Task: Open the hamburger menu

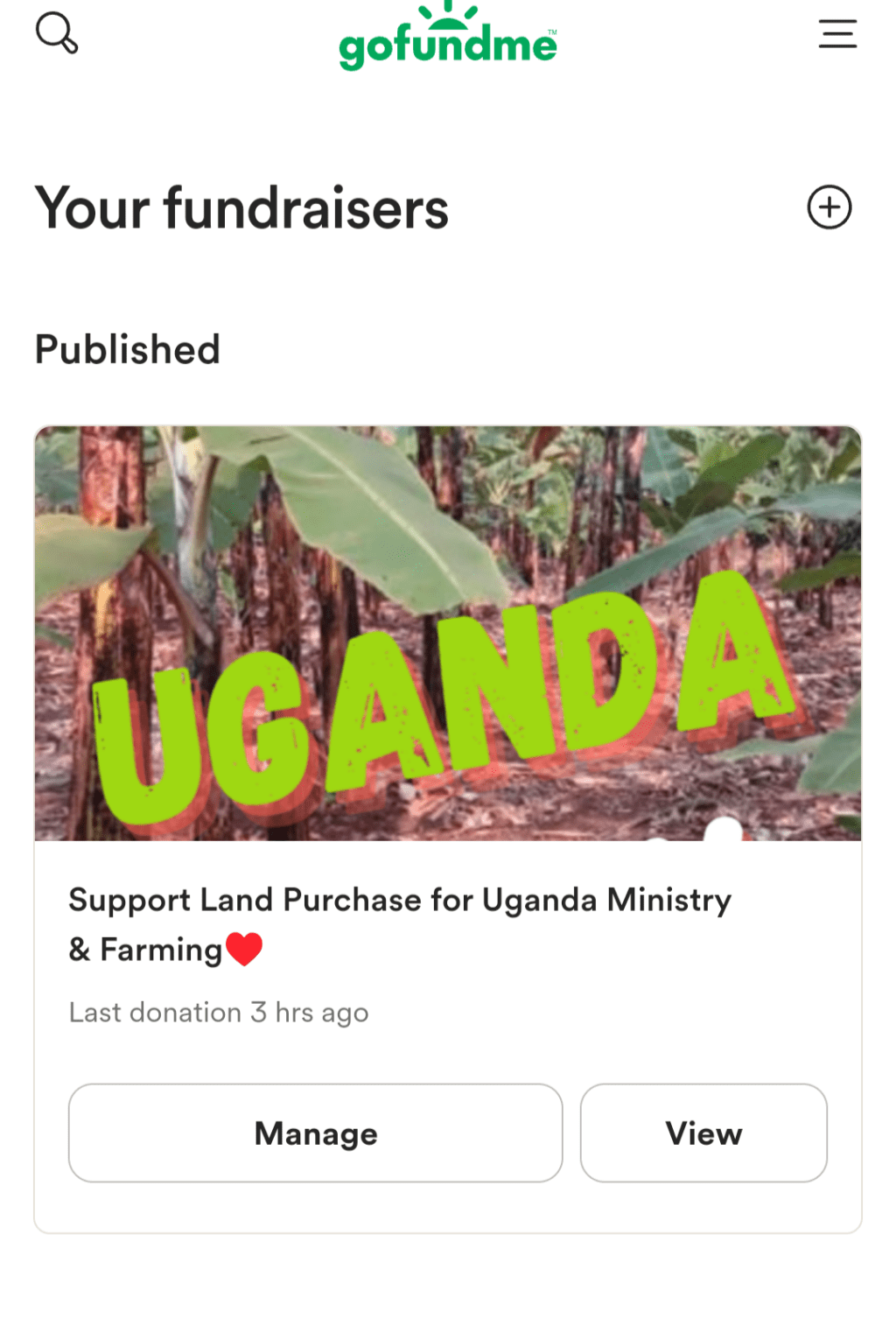Action: tap(837, 33)
